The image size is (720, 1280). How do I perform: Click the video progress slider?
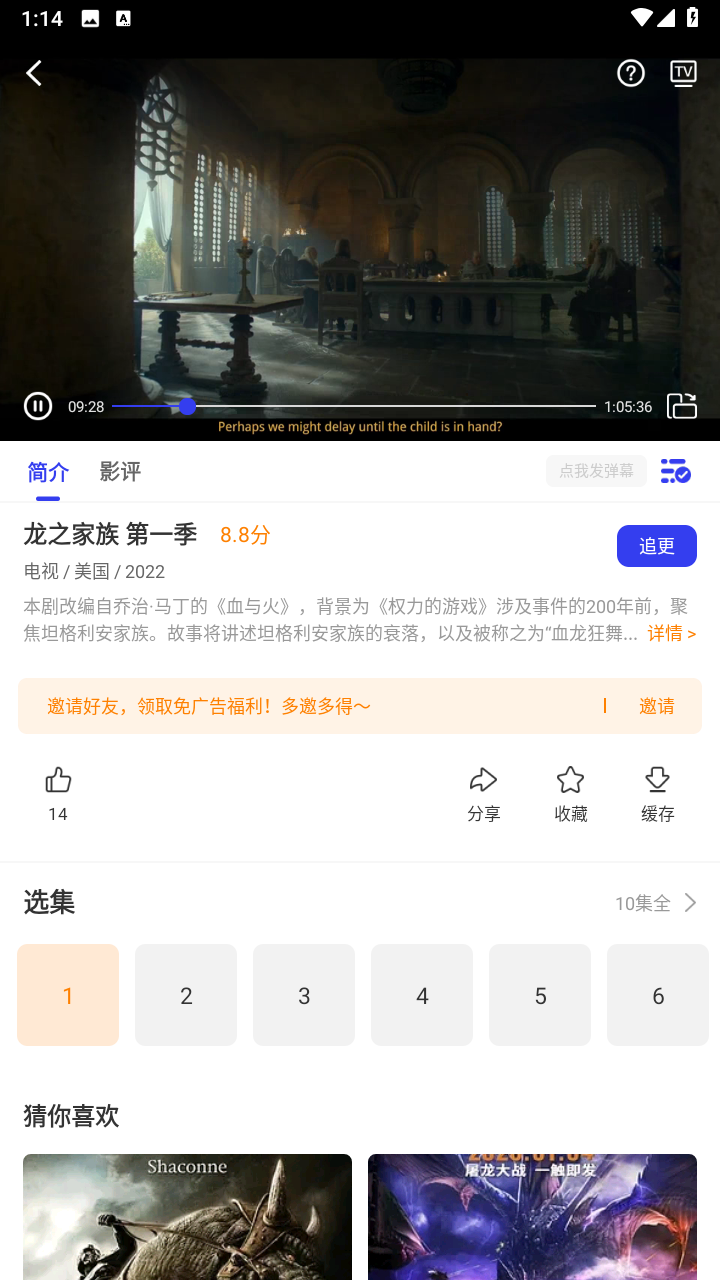pos(186,406)
